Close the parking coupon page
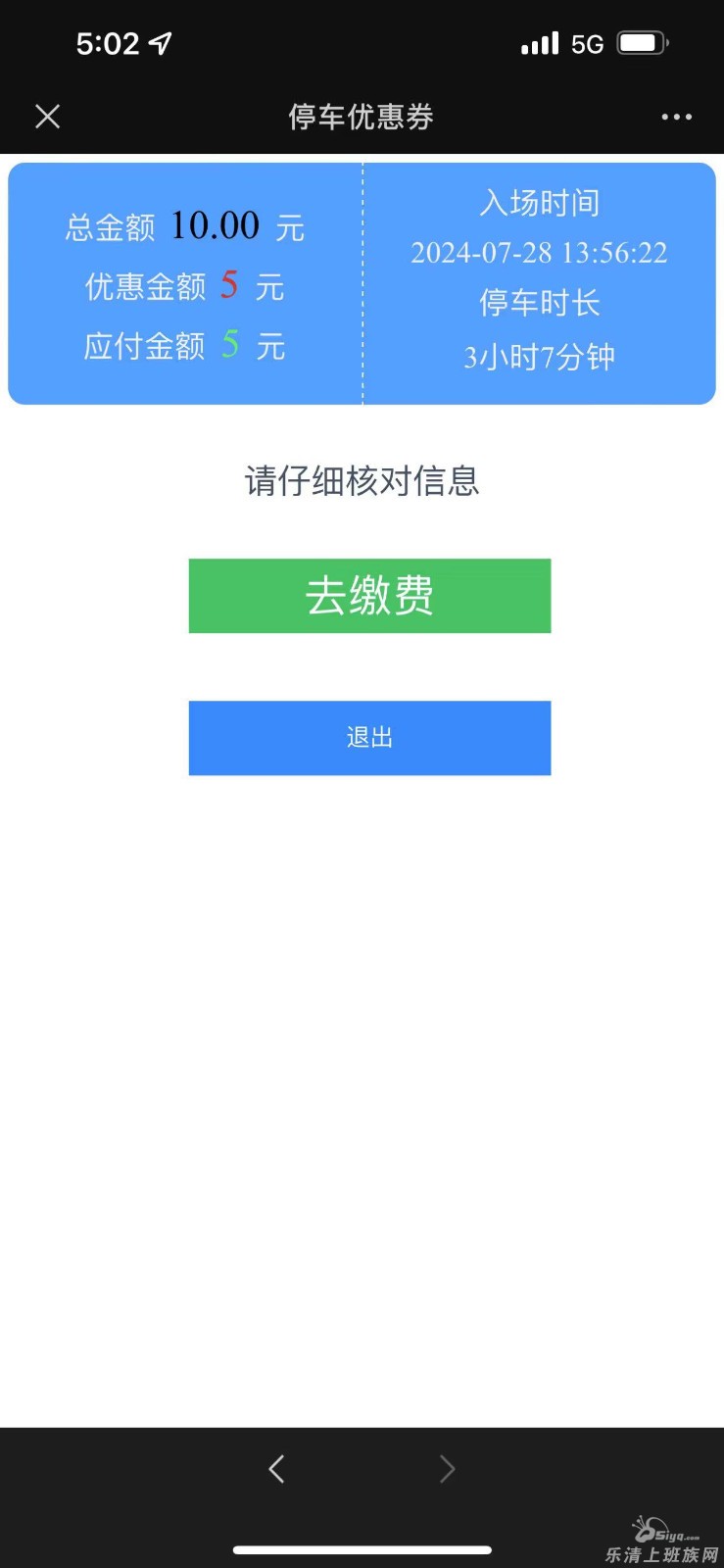Image resolution: width=724 pixels, height=1568 pixels. click(47, 117)
